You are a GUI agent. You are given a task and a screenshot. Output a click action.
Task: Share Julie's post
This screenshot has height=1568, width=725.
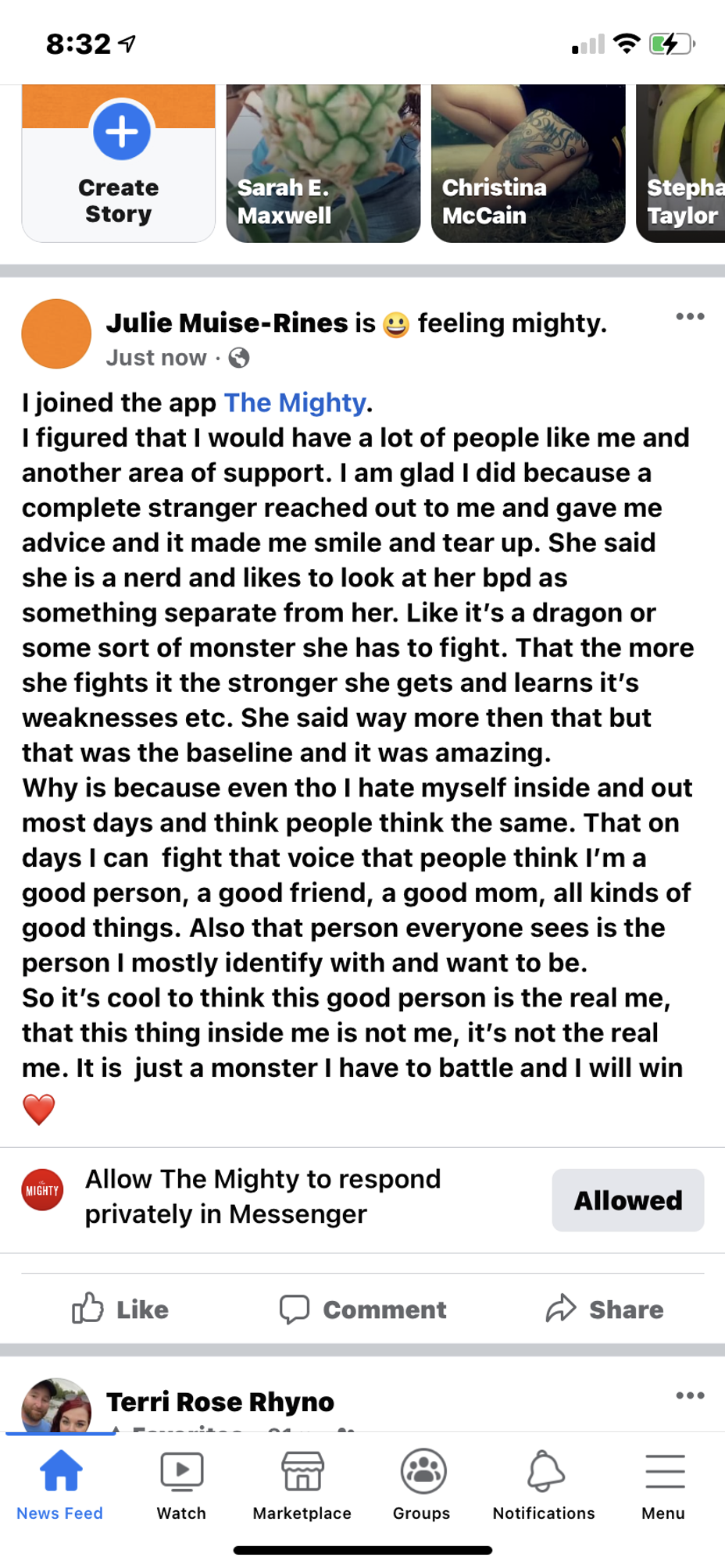[605, 1310]
